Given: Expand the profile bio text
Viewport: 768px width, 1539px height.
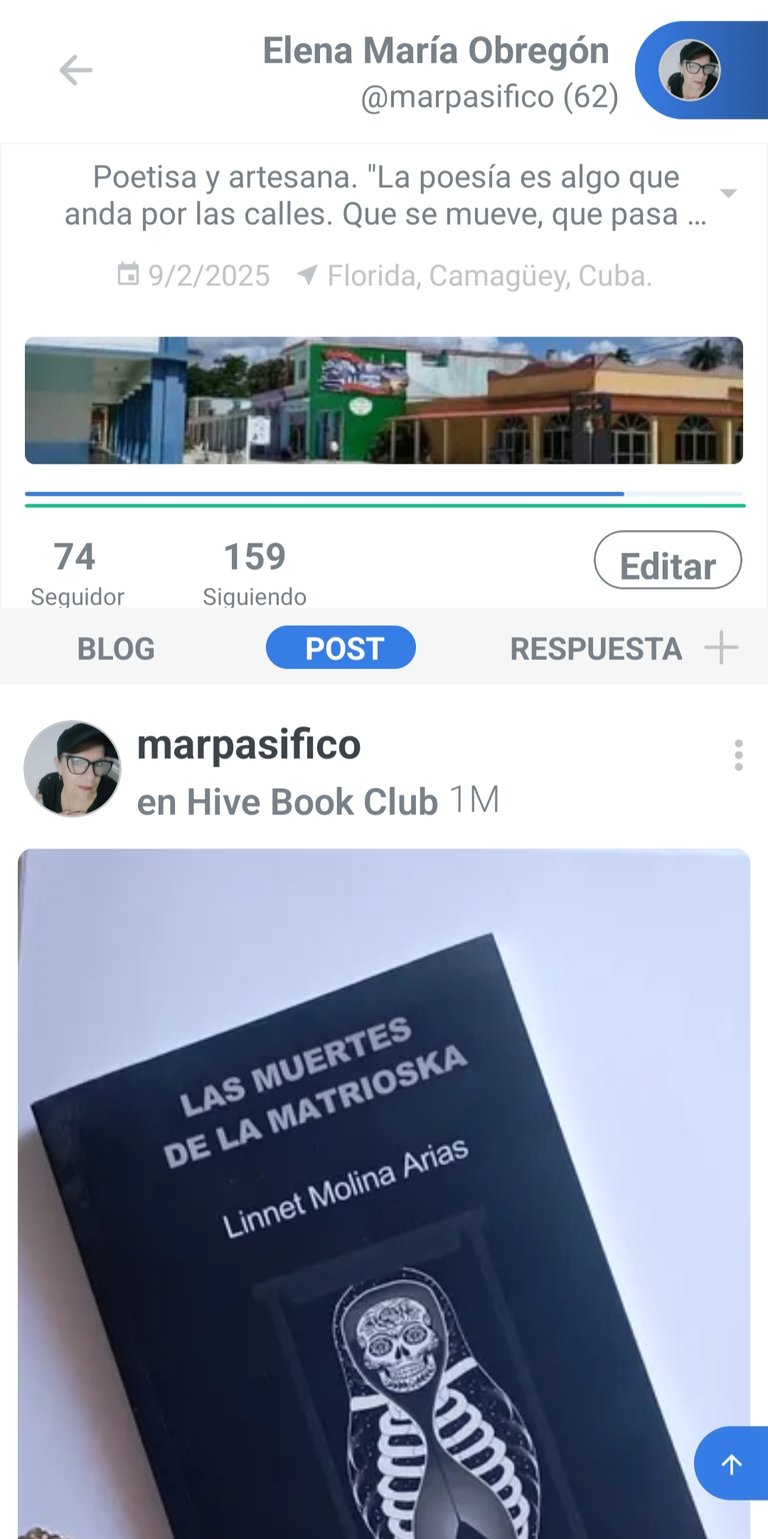Looking at the screenshot, I should click(729, 193).
